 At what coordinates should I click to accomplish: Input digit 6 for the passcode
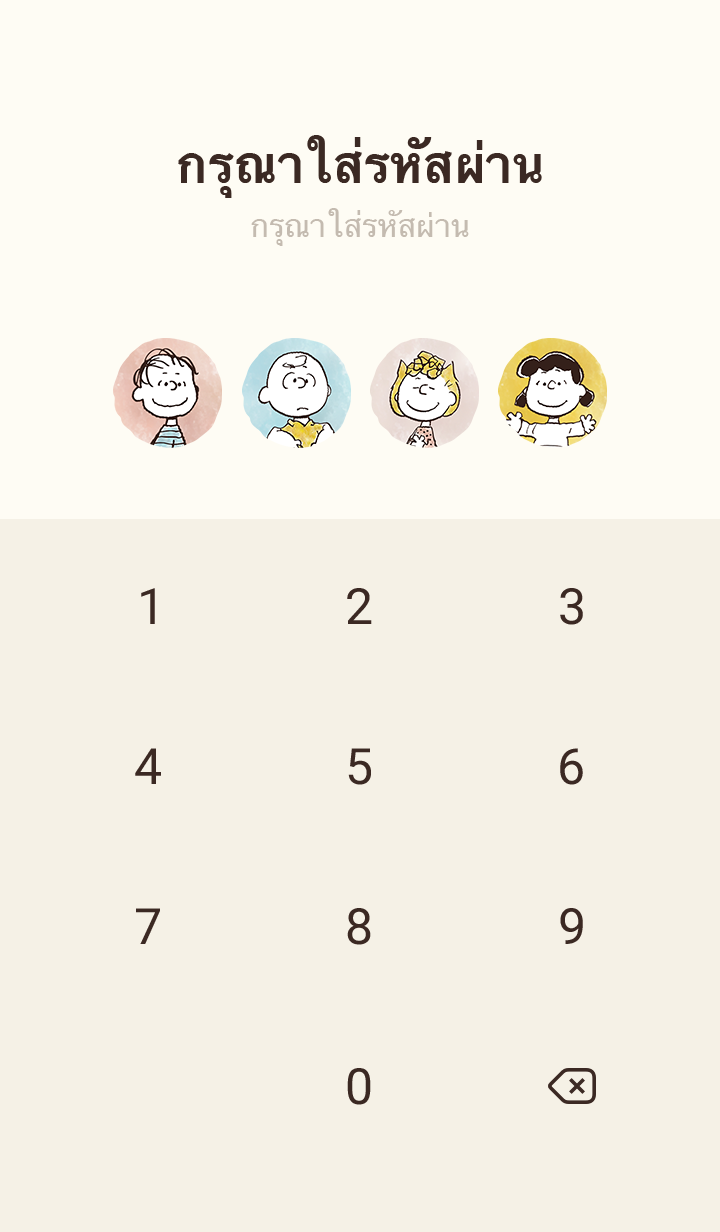571,767
